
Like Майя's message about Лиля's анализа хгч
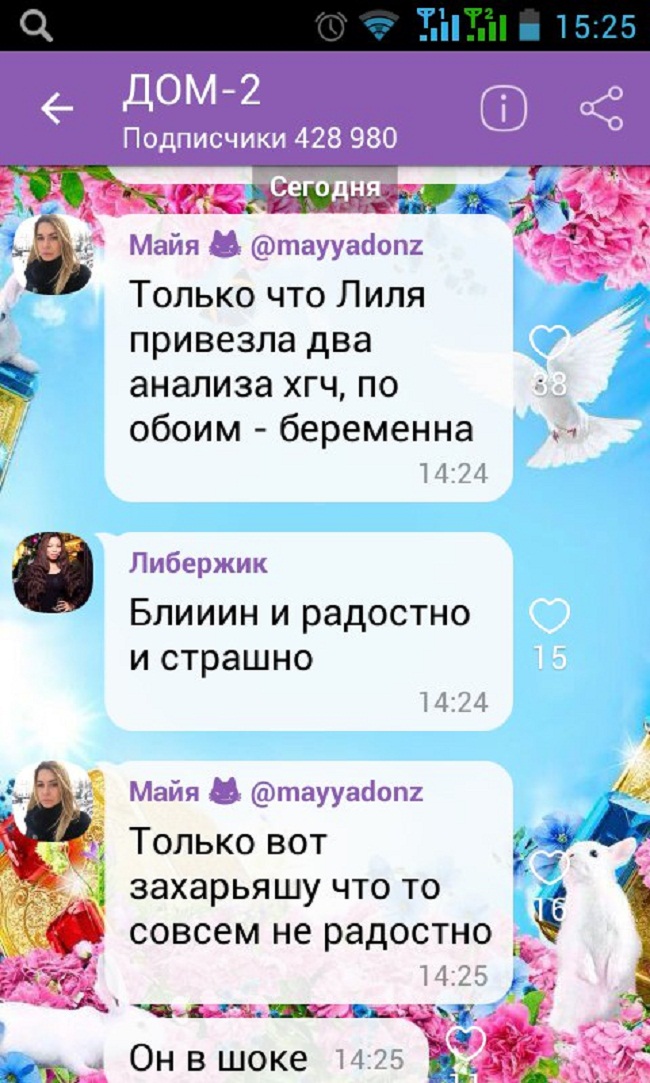(549, 343)
